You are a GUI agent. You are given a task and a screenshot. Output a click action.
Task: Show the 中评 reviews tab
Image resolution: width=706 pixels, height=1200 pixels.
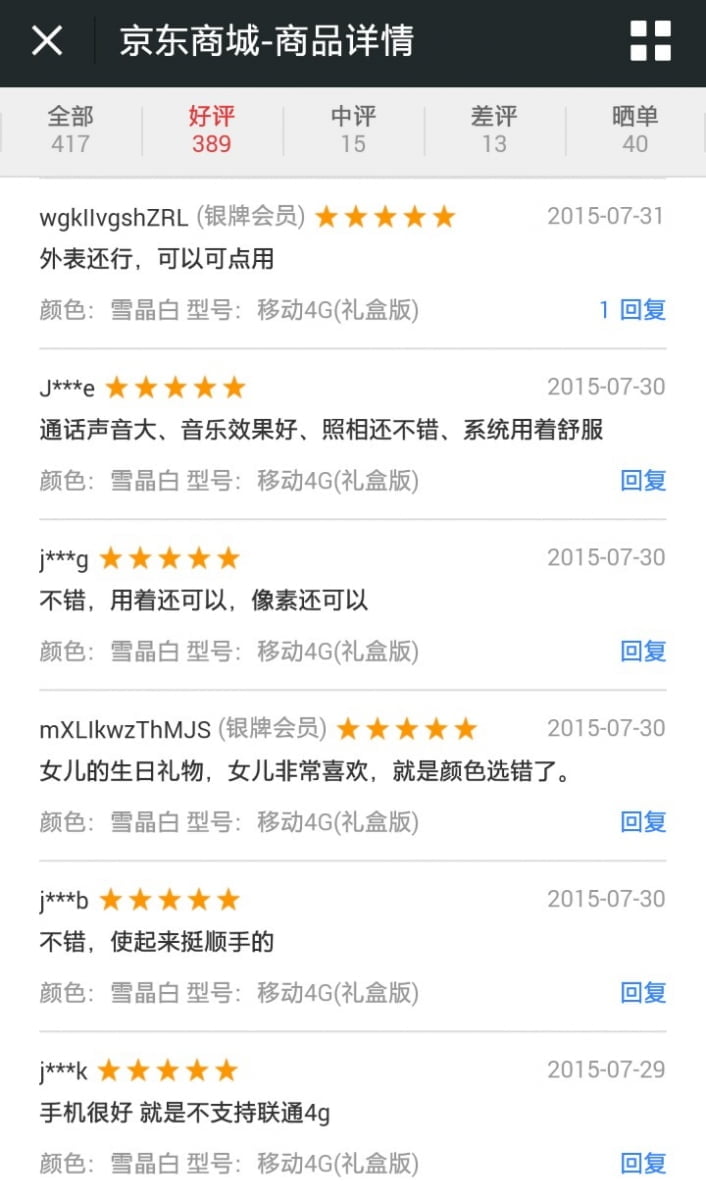point(353,130)
